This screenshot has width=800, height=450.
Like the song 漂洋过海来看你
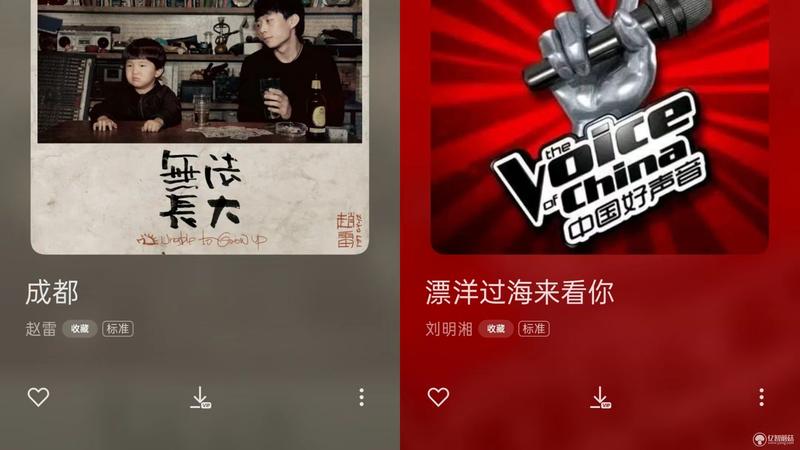coord(438,397)
